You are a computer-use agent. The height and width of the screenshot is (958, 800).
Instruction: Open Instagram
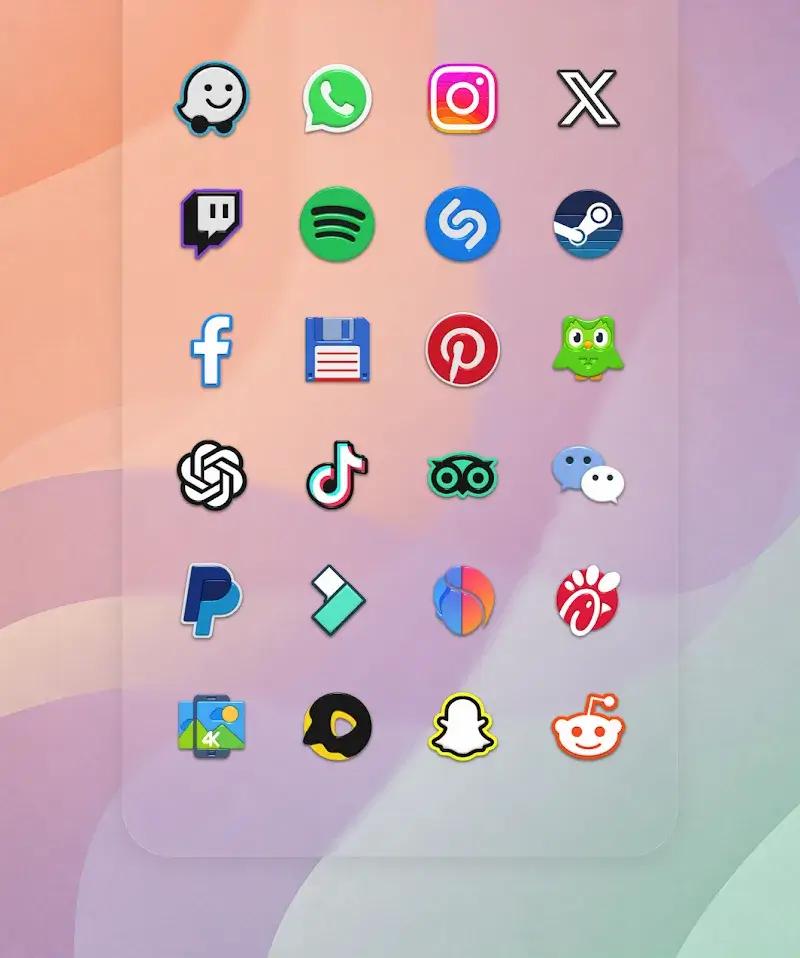pos(463,100)
